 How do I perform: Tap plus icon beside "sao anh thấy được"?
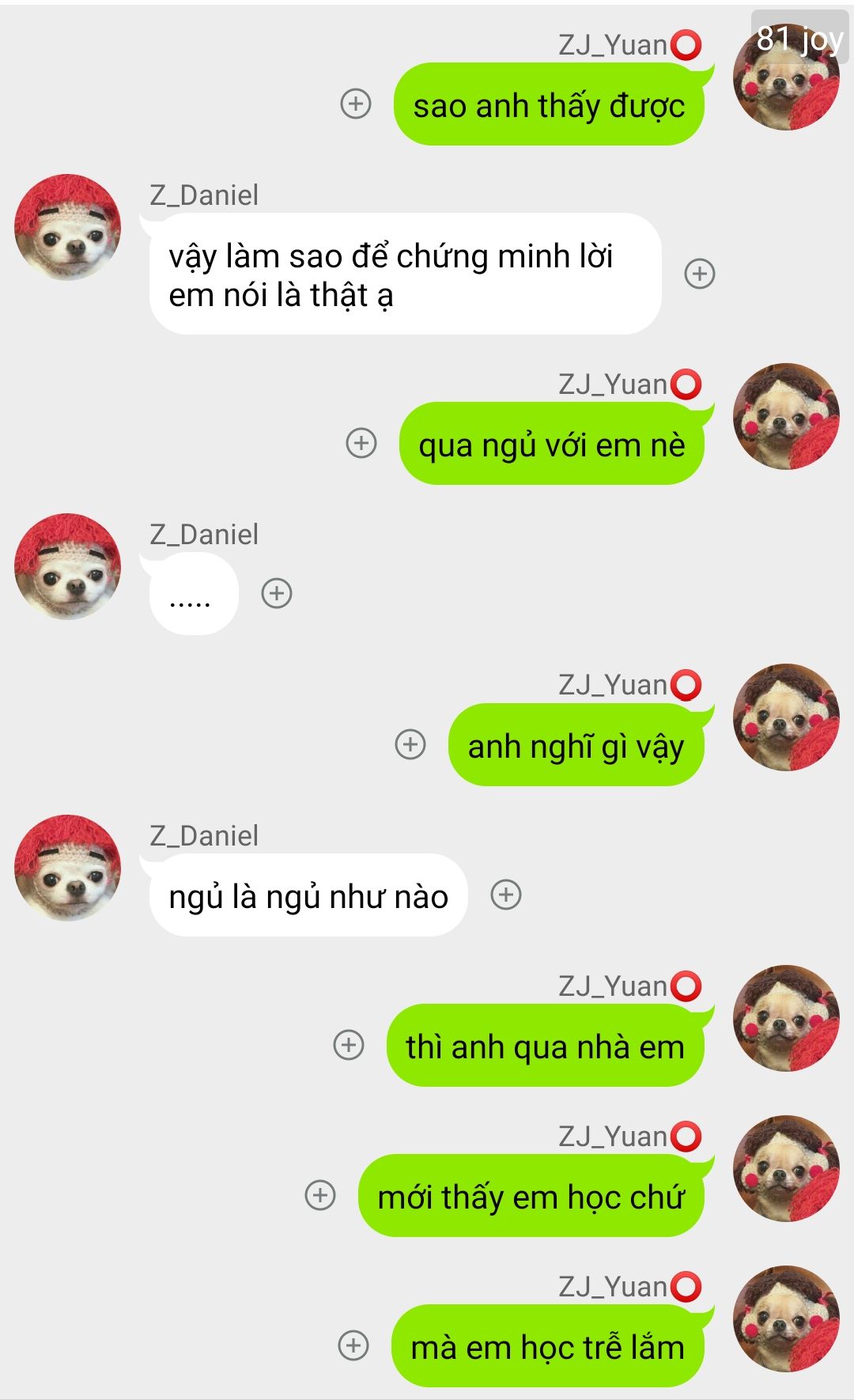[x=356, y=104]
